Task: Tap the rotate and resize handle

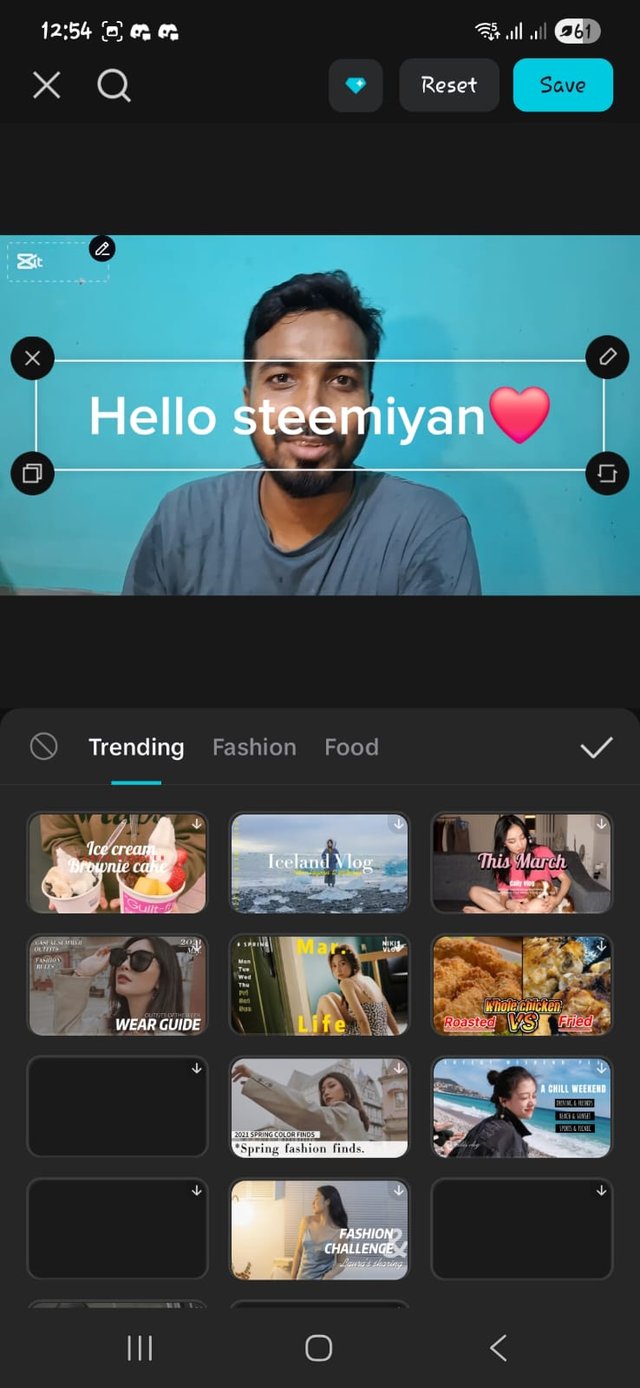Action: (607, 473)
